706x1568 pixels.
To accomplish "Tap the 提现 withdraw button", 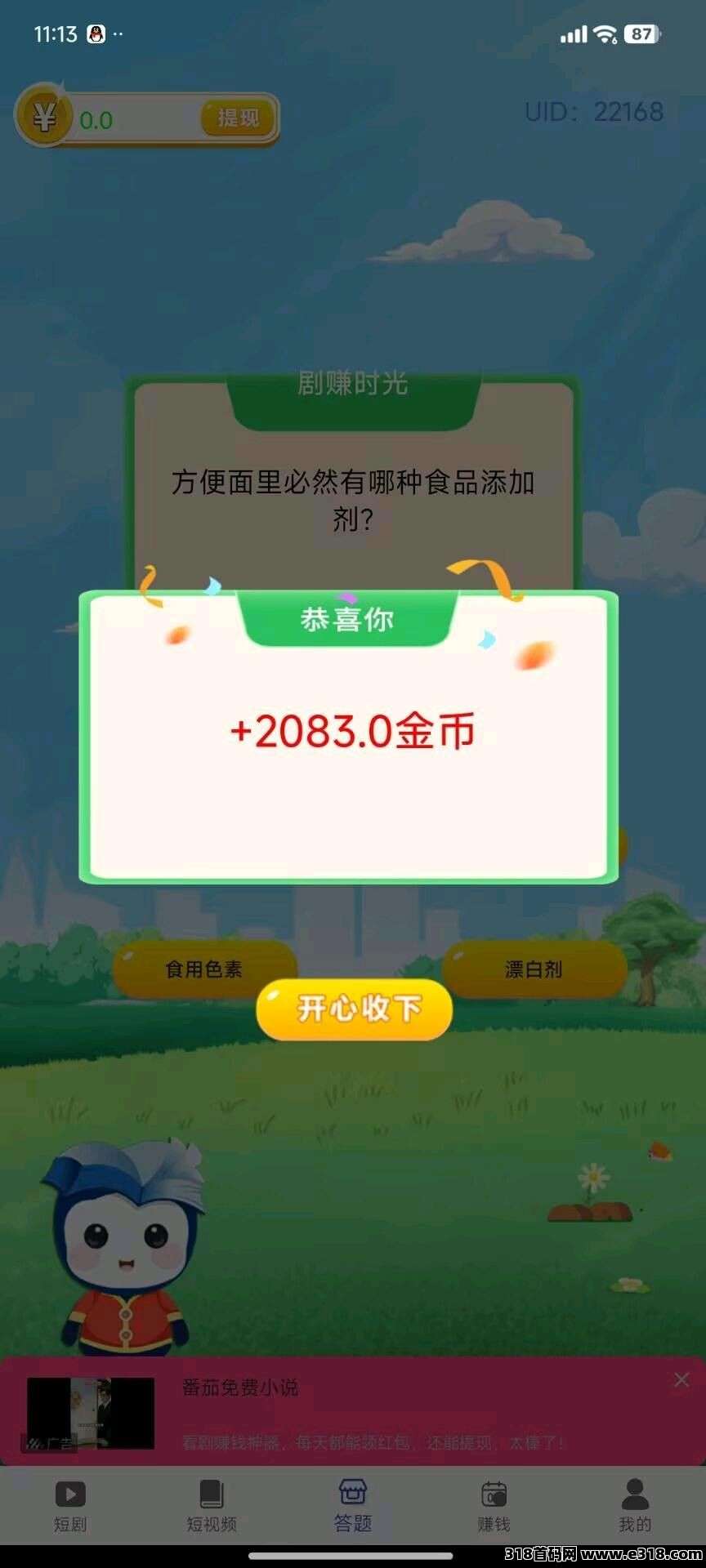I will coord(238,118).
